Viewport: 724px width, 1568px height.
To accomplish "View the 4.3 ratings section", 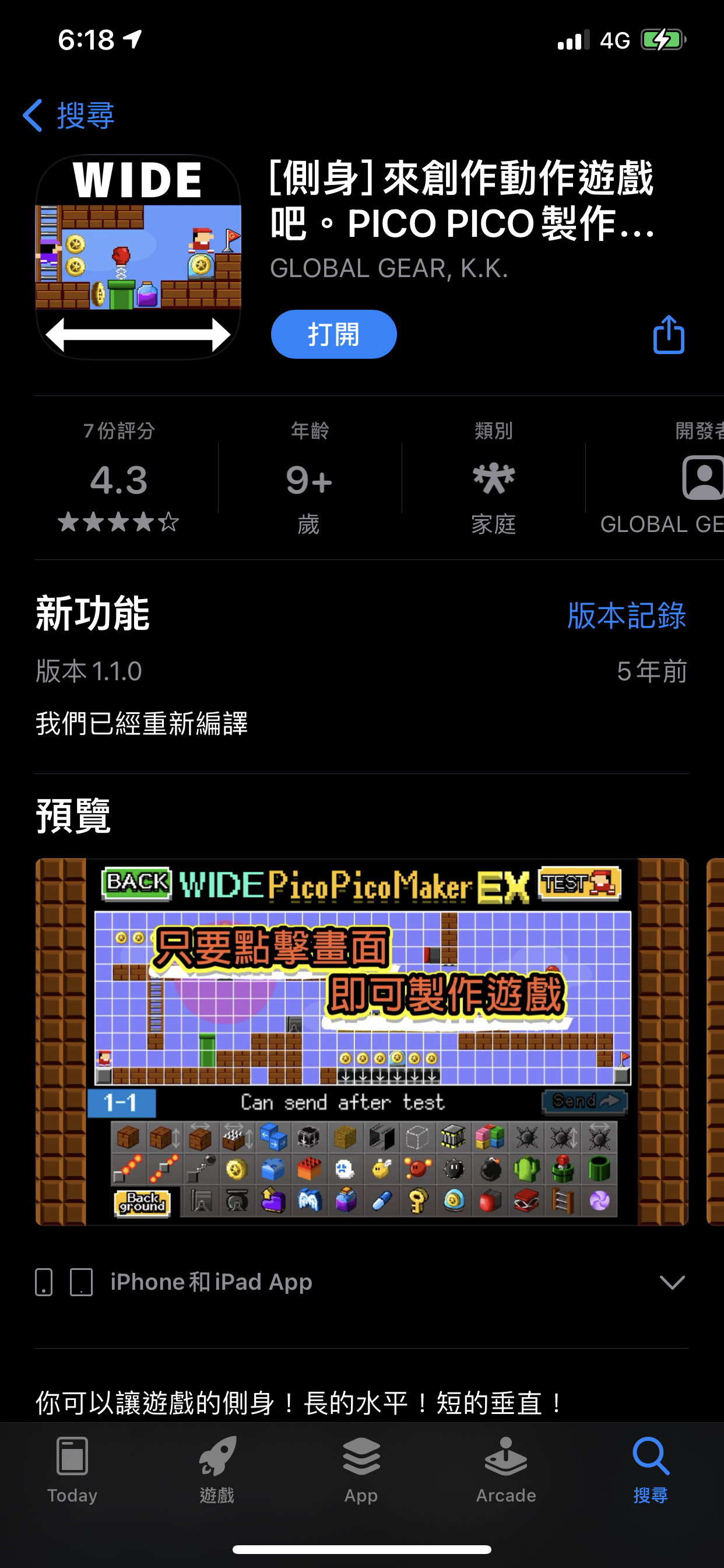I will coord(120,478).
